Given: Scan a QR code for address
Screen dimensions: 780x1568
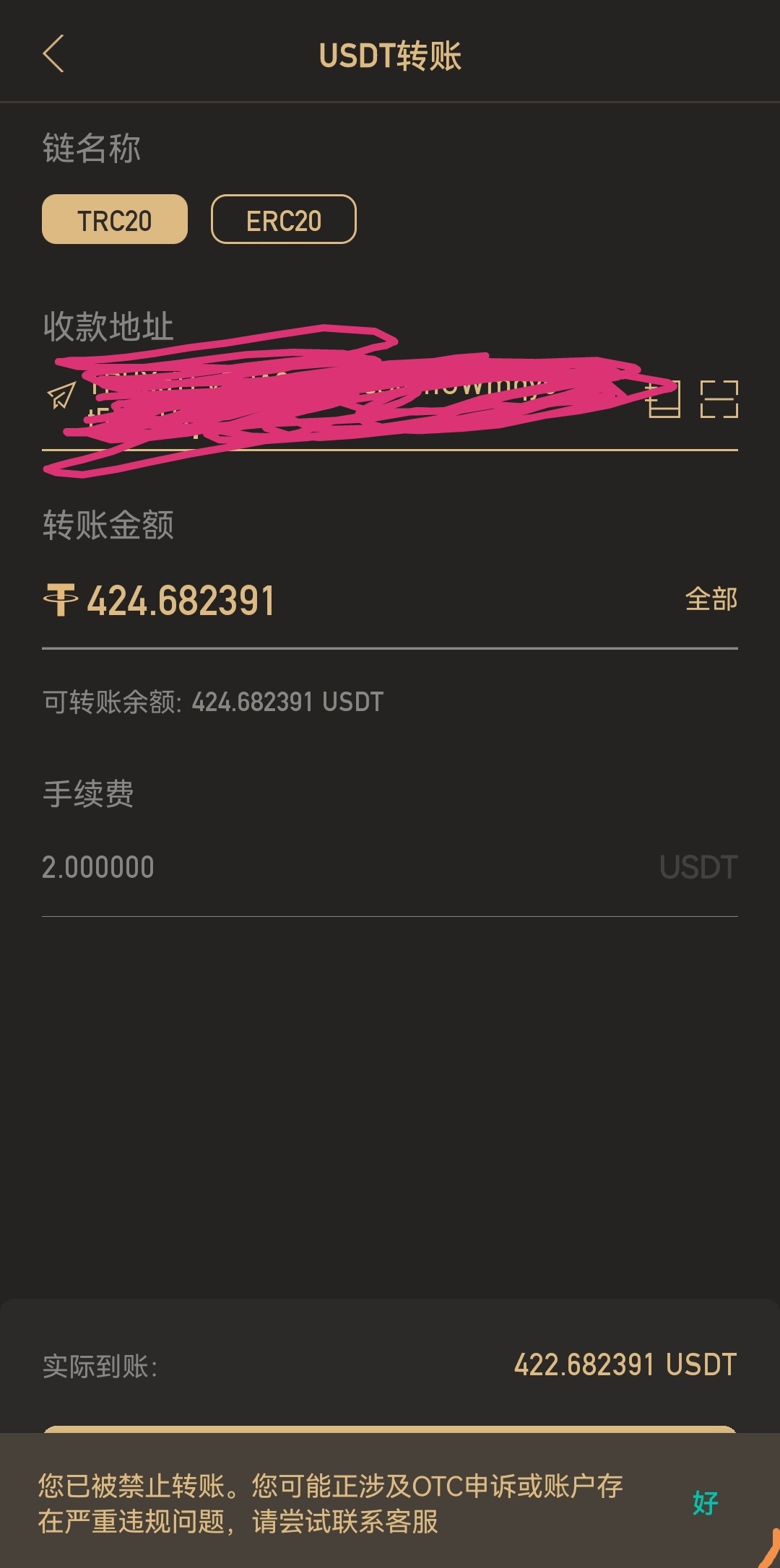Looking at the screenshot, I should 719,400.
